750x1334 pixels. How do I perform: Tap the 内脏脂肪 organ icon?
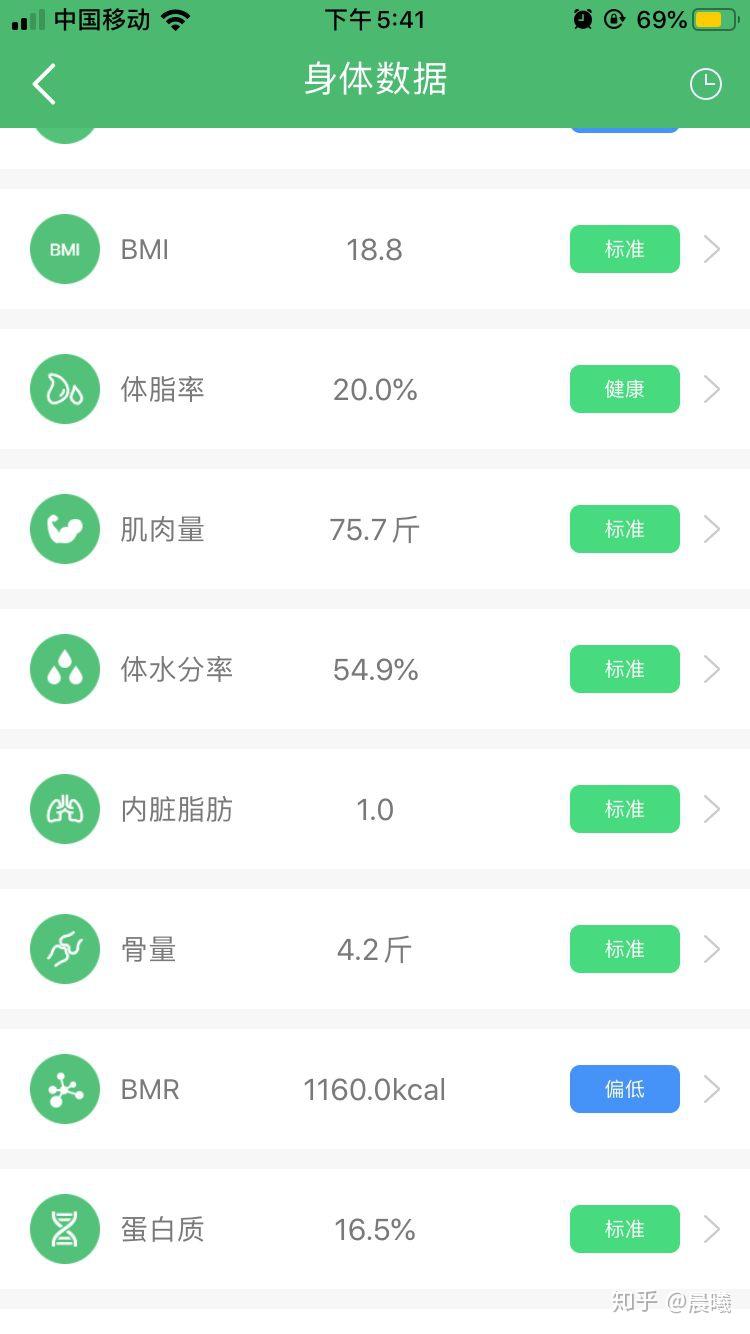click(65, 809)
